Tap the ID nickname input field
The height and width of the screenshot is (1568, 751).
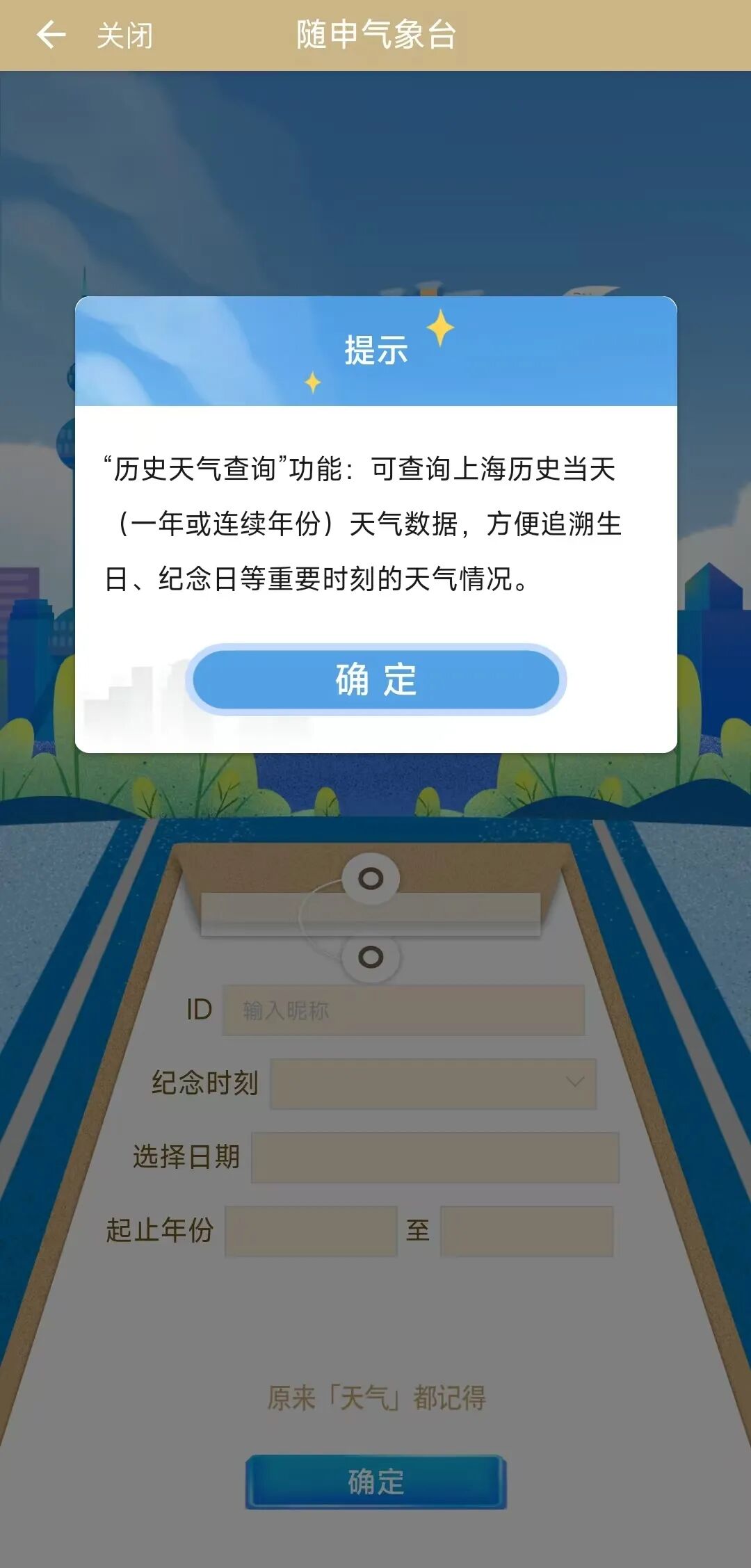tap(403, 1010)
